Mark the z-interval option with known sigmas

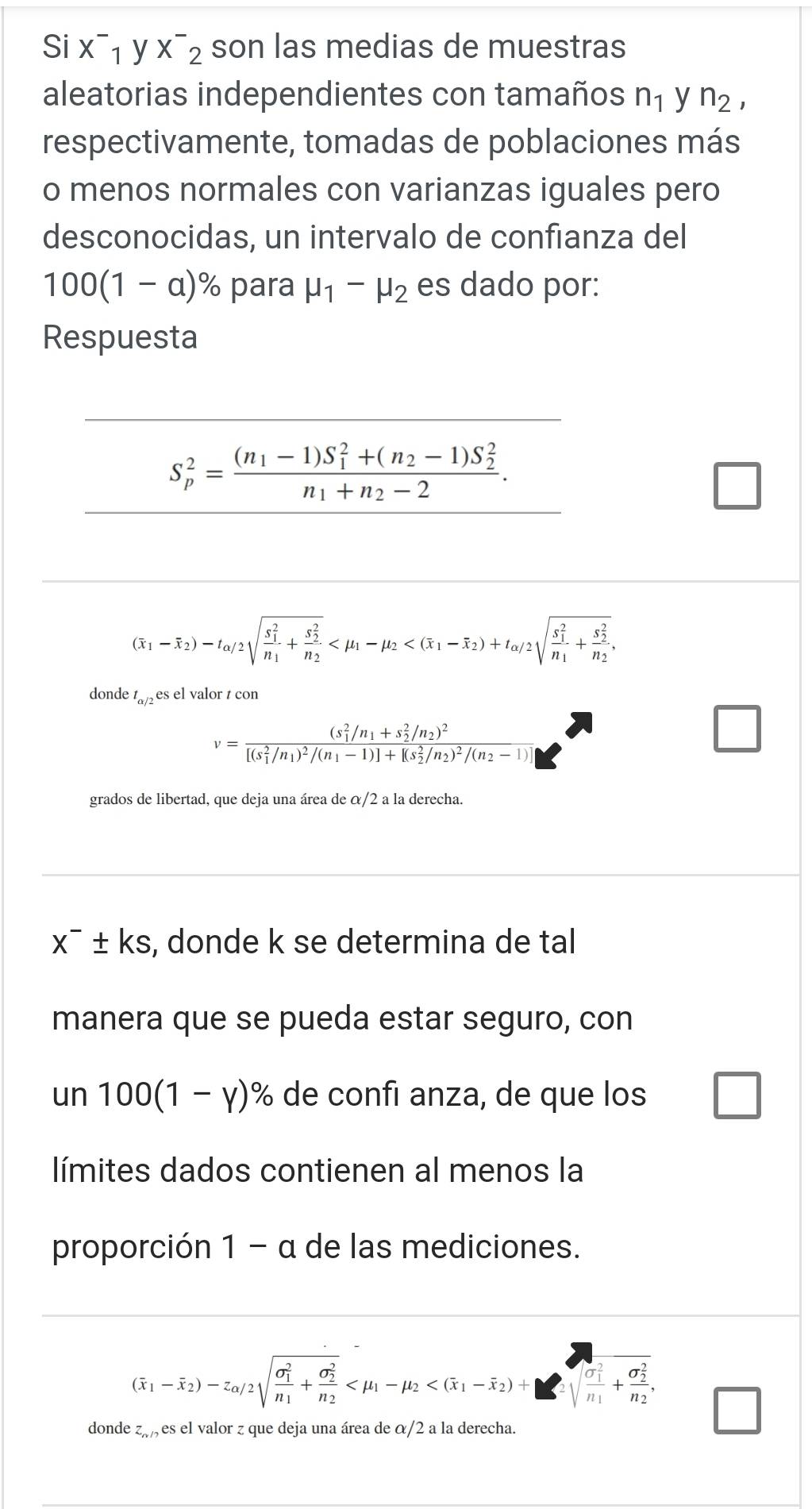(x=737, y=1411)
